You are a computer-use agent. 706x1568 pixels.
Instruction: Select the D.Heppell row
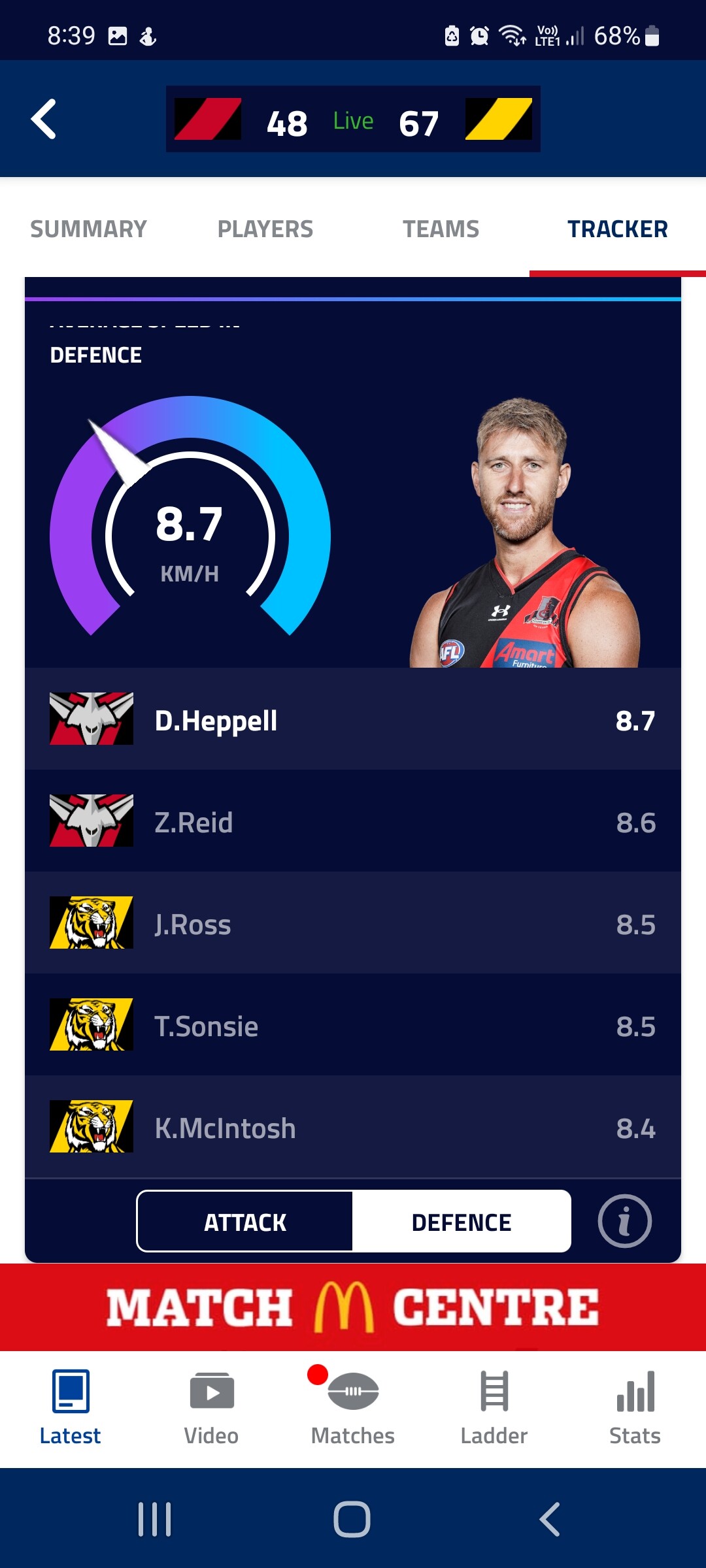353,719
